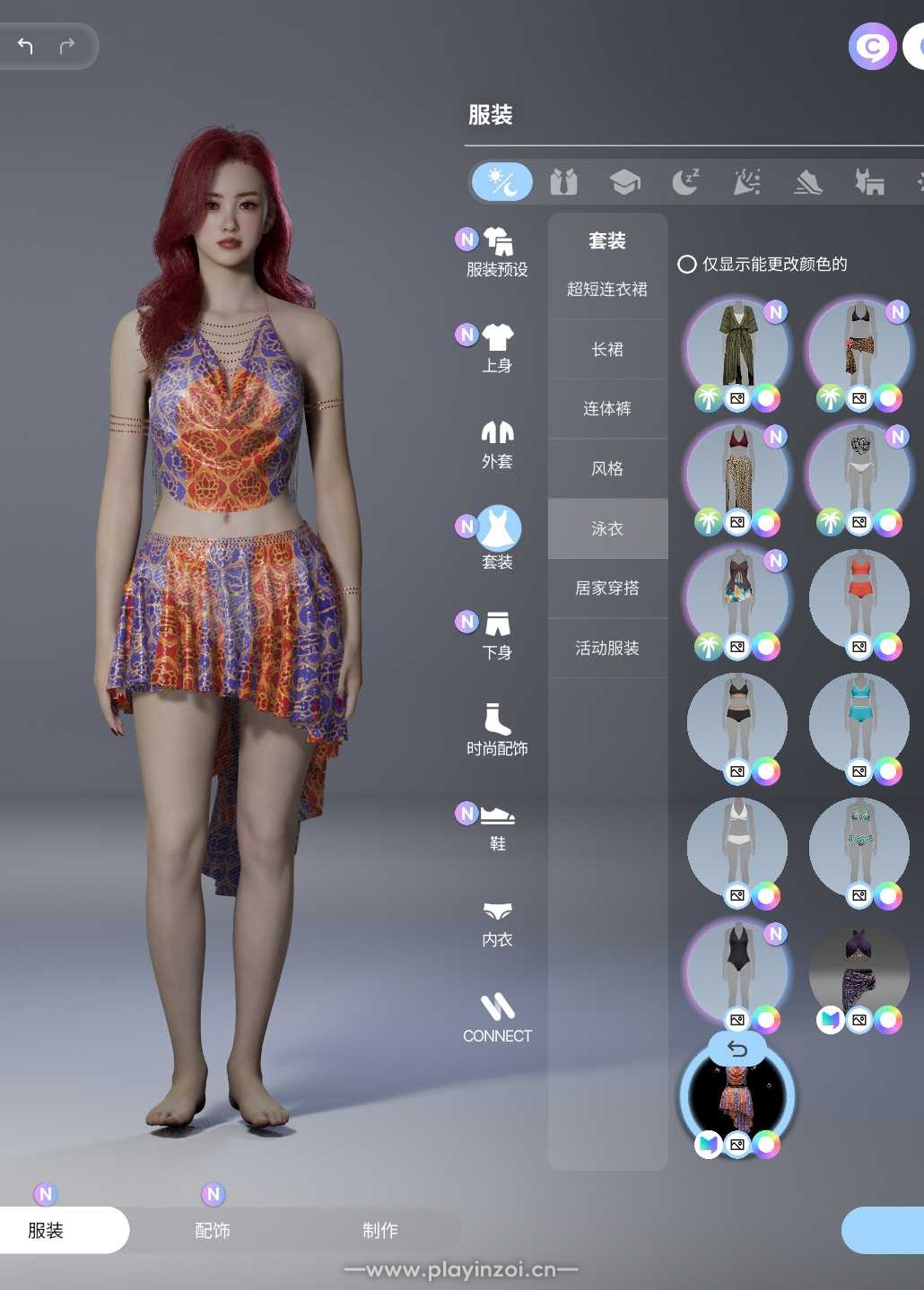This screenshot has height=1290, width=924.
Task: Switch to 超短连衣裙 subcategory
Action: pos(607,289)
